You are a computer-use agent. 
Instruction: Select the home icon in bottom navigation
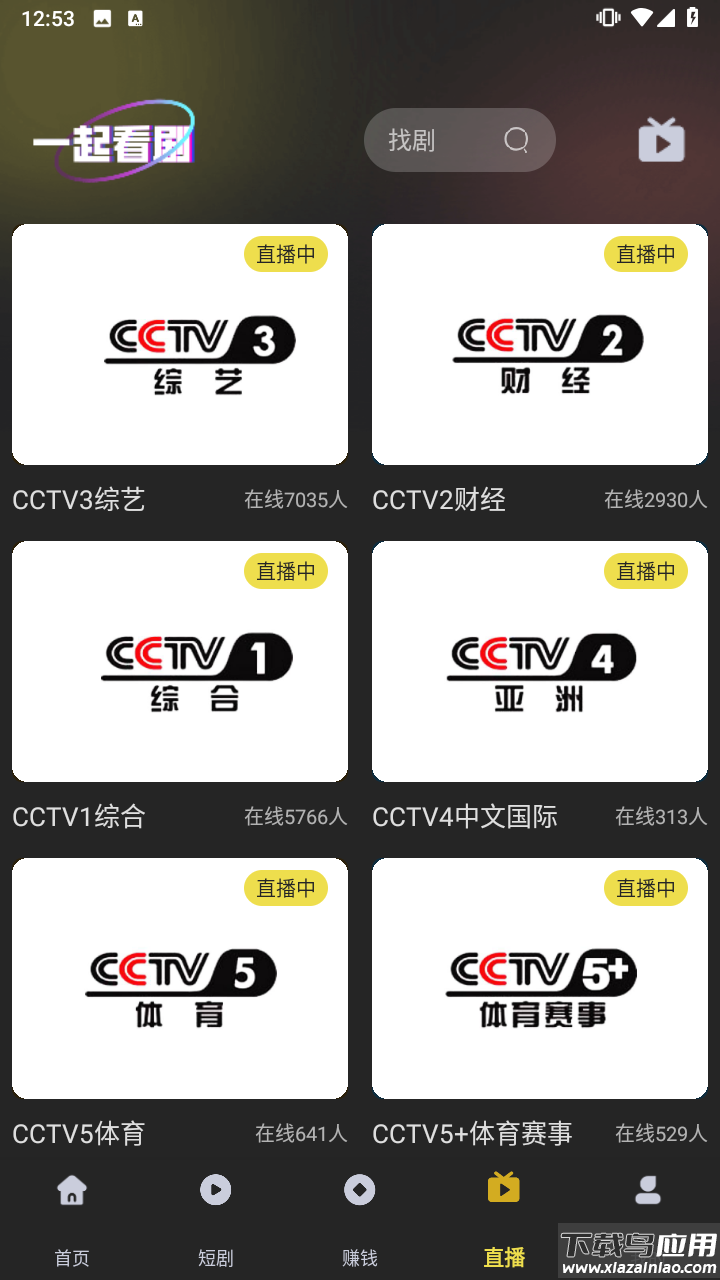pyautogui.click(x=71, y=1190)
